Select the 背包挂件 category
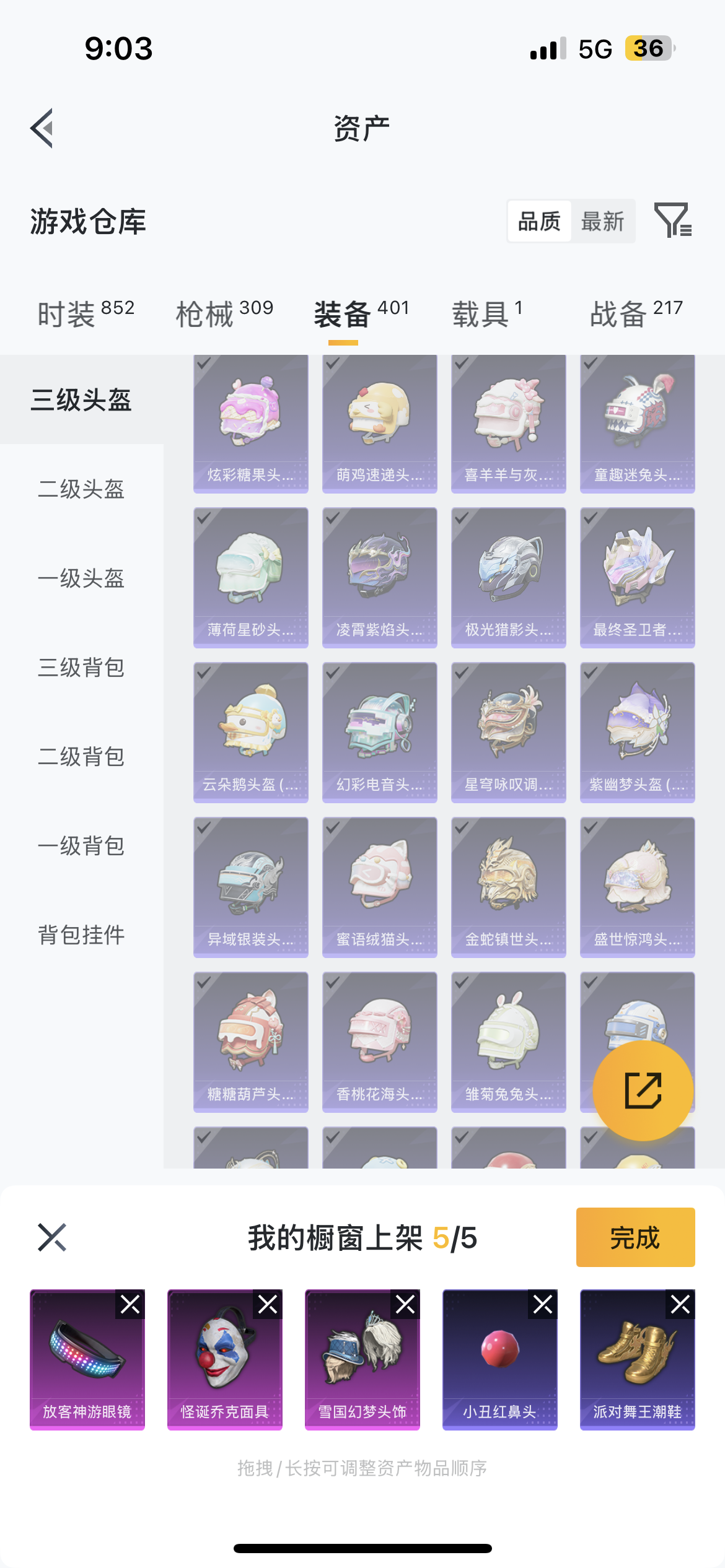Viewport: 725px width, 1568px height. (82, 934)
